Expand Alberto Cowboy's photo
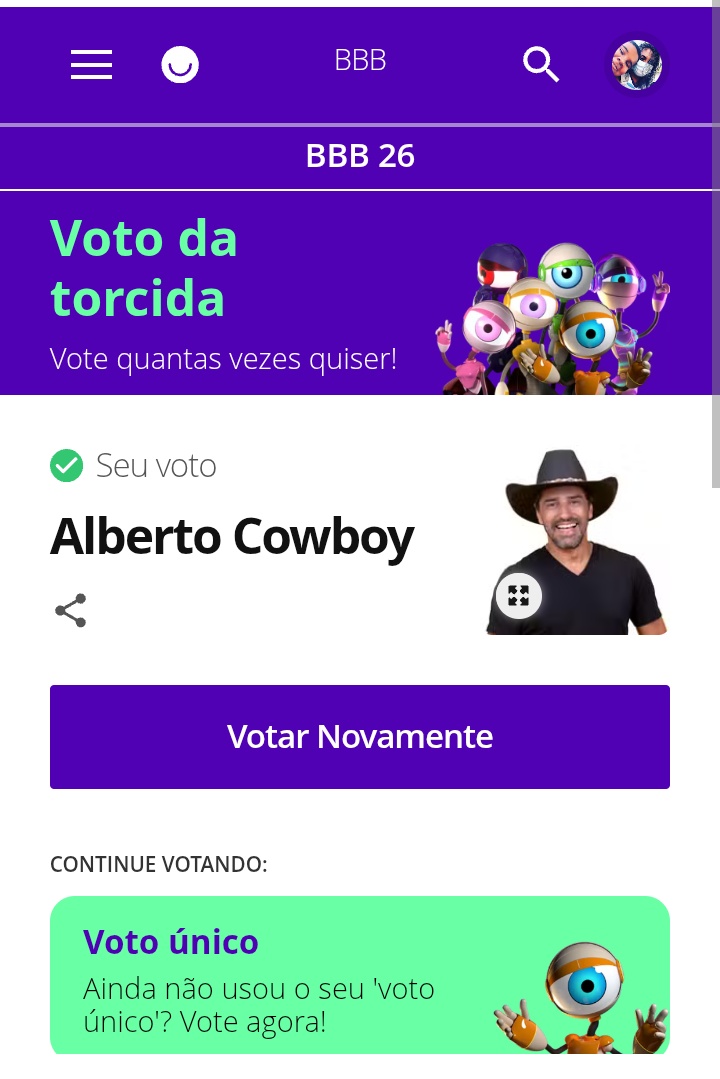The width and height of the screenshot is (720, 1079). pyautogui.click(x=518, y=596)
